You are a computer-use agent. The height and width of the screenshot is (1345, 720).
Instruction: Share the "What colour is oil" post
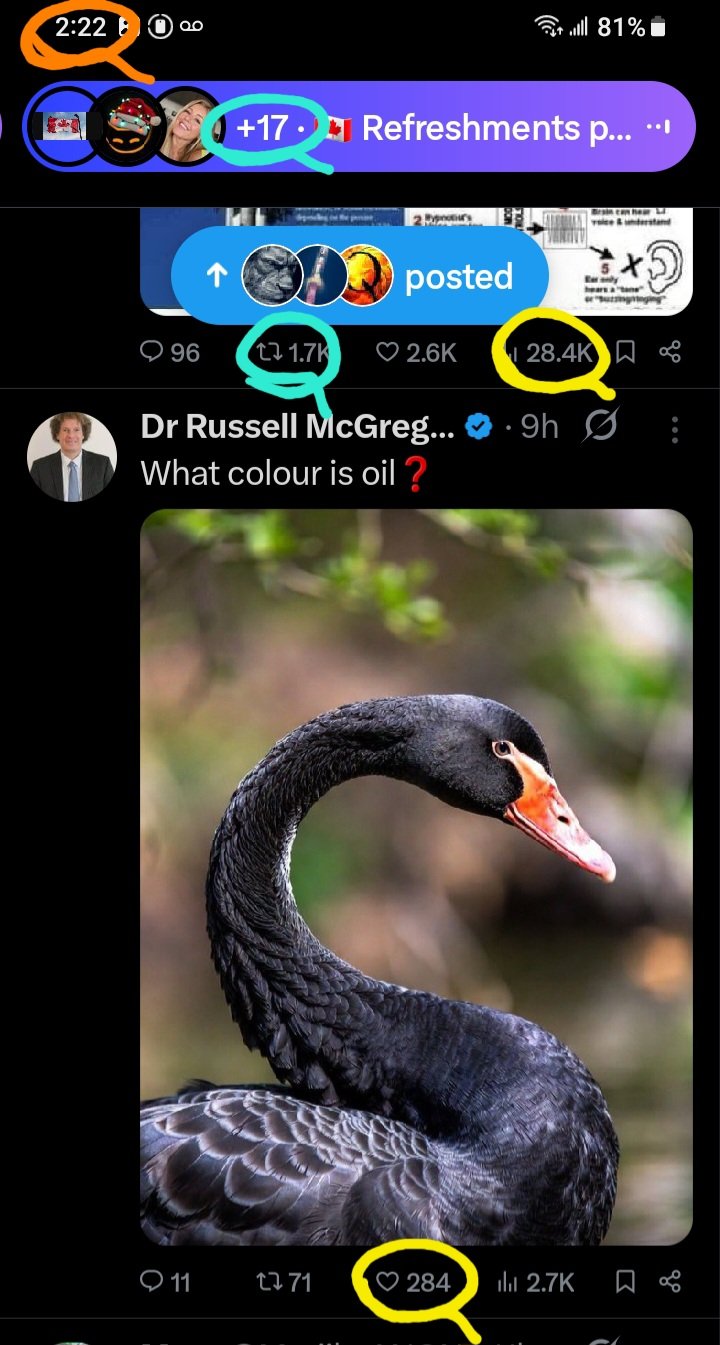pos(670,1281)
